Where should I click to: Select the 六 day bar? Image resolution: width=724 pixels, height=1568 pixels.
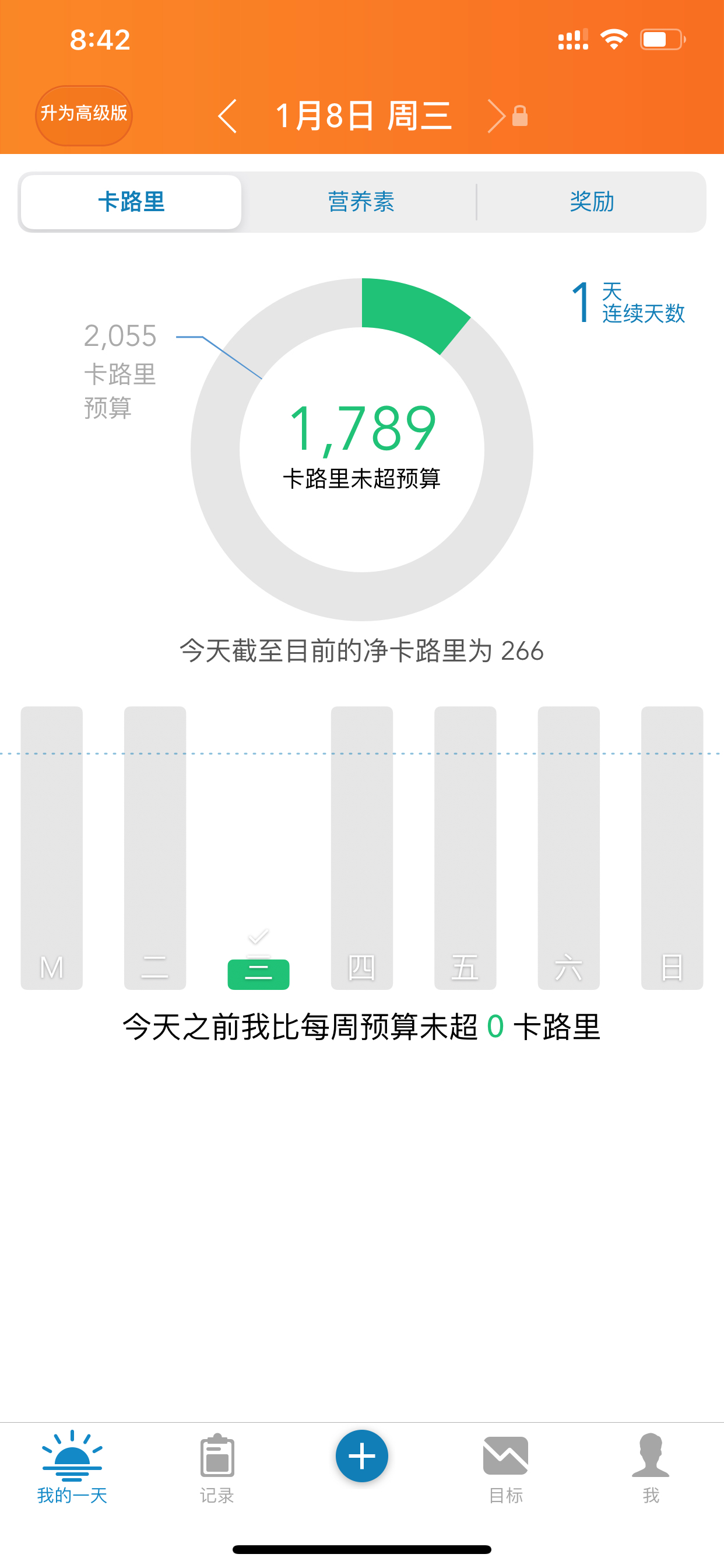tap(569, 848)
